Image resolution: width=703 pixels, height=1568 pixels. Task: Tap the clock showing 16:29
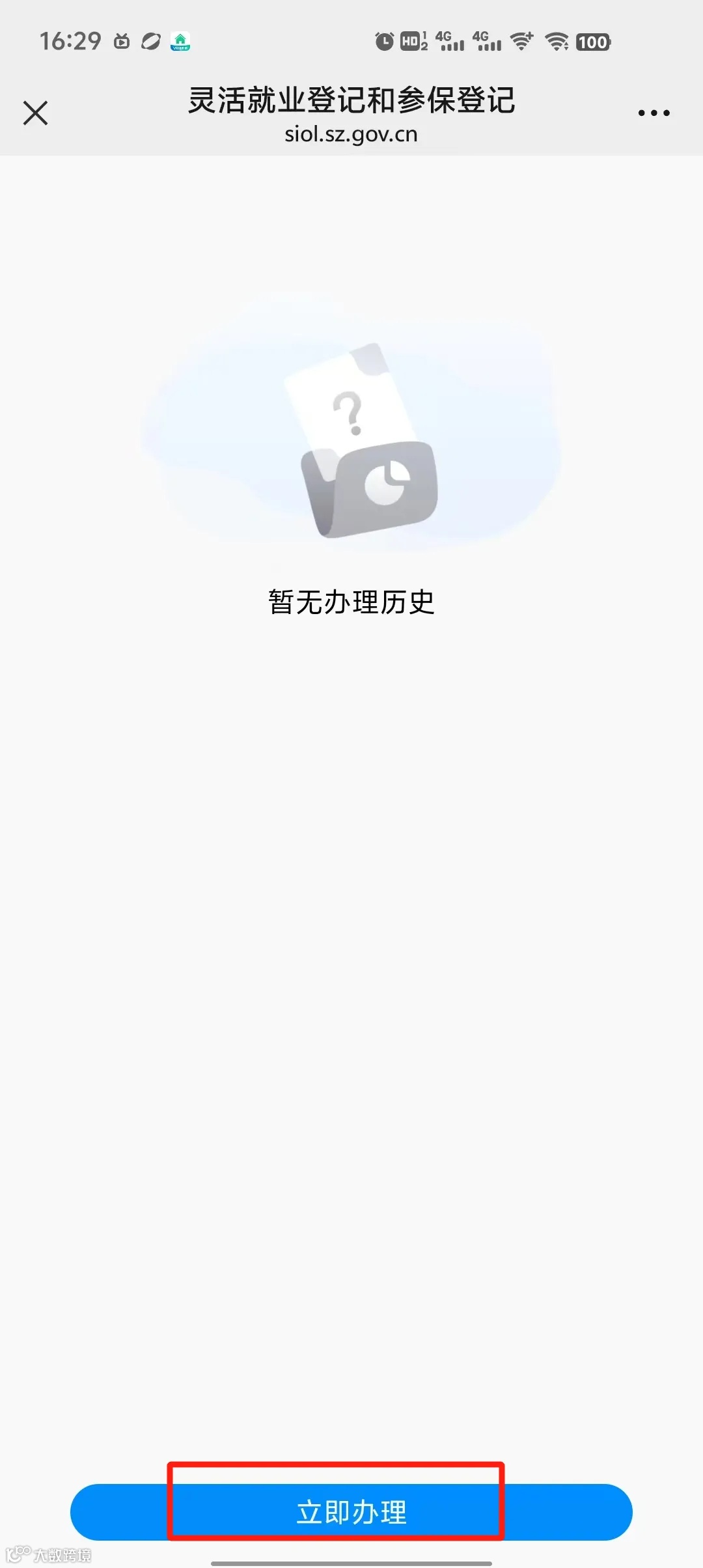pos(70,41)
